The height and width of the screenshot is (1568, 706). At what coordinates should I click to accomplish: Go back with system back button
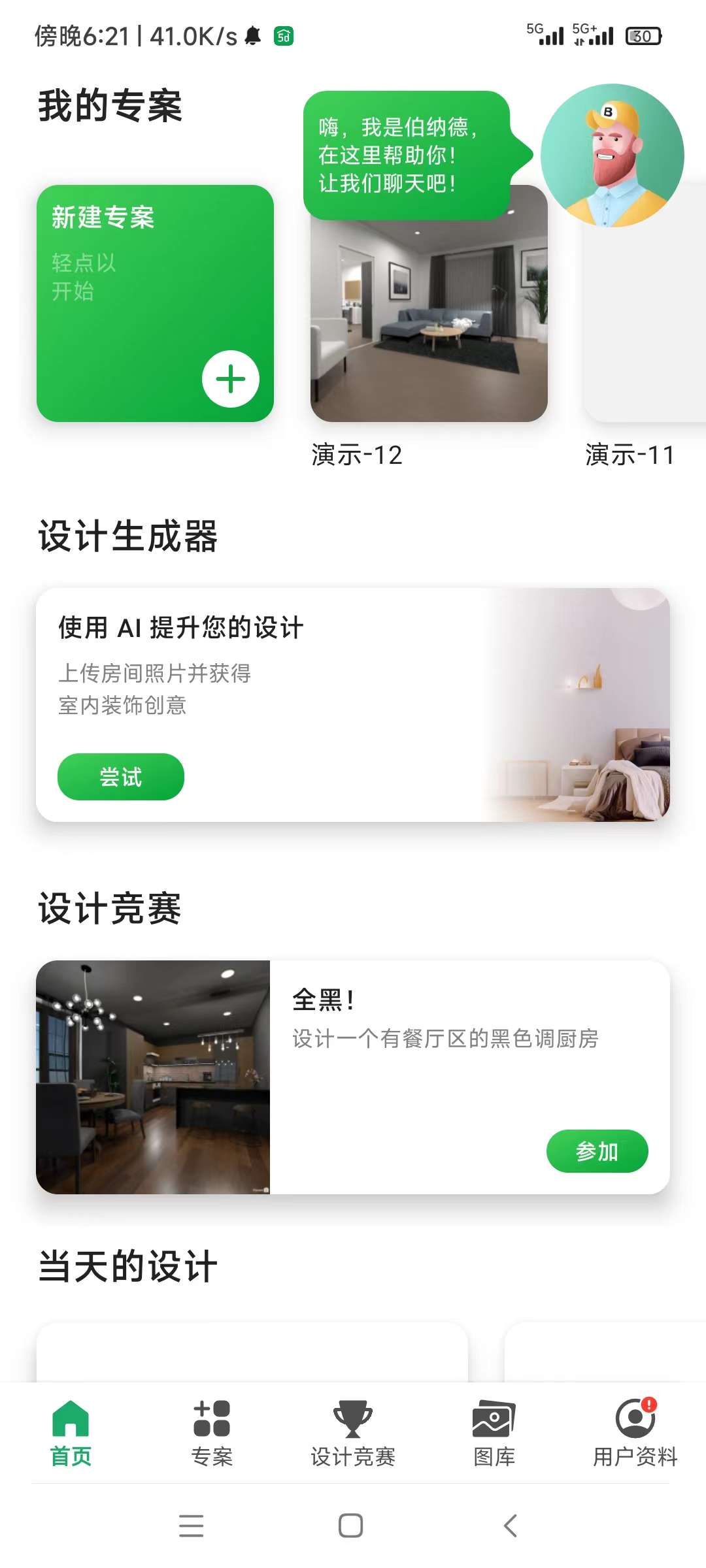(511, 1526)
